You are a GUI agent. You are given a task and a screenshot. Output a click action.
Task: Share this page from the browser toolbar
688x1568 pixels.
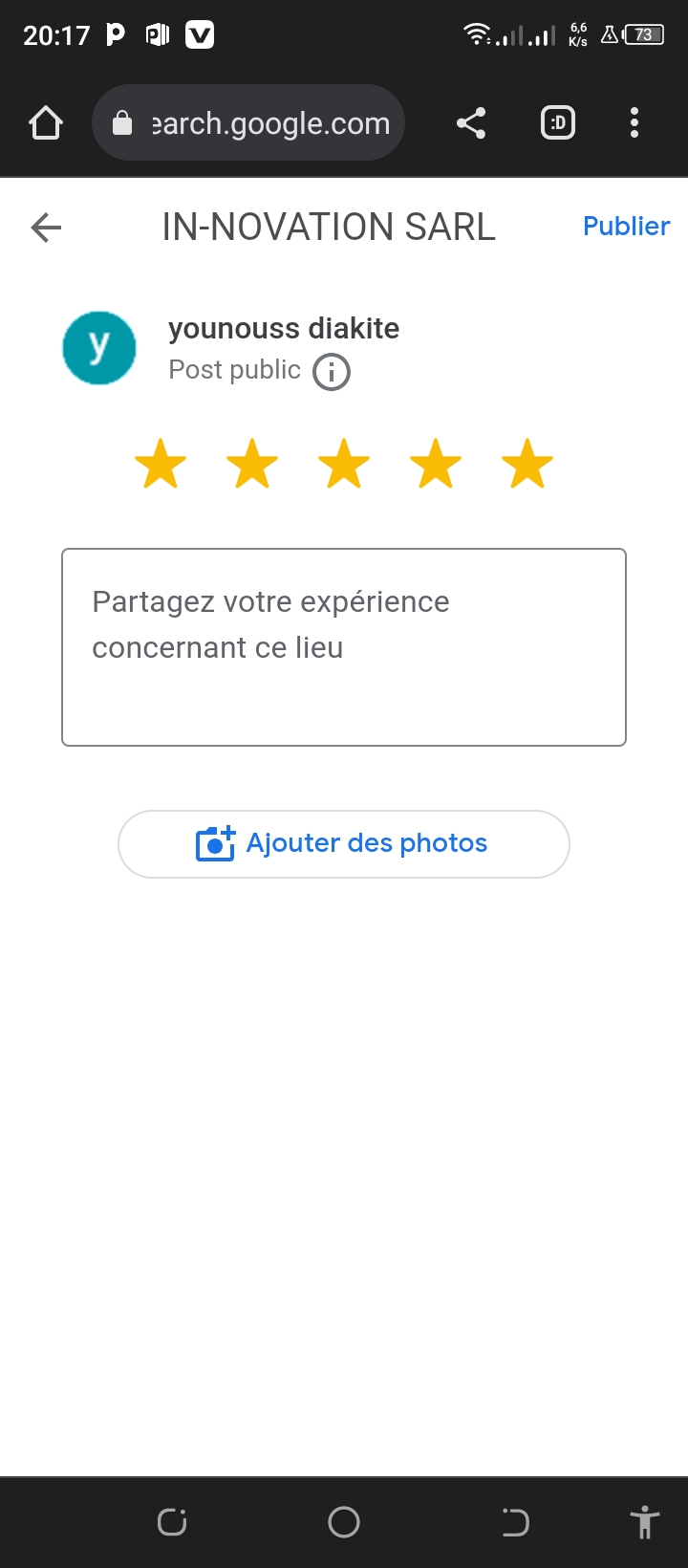tap(471, 123)
